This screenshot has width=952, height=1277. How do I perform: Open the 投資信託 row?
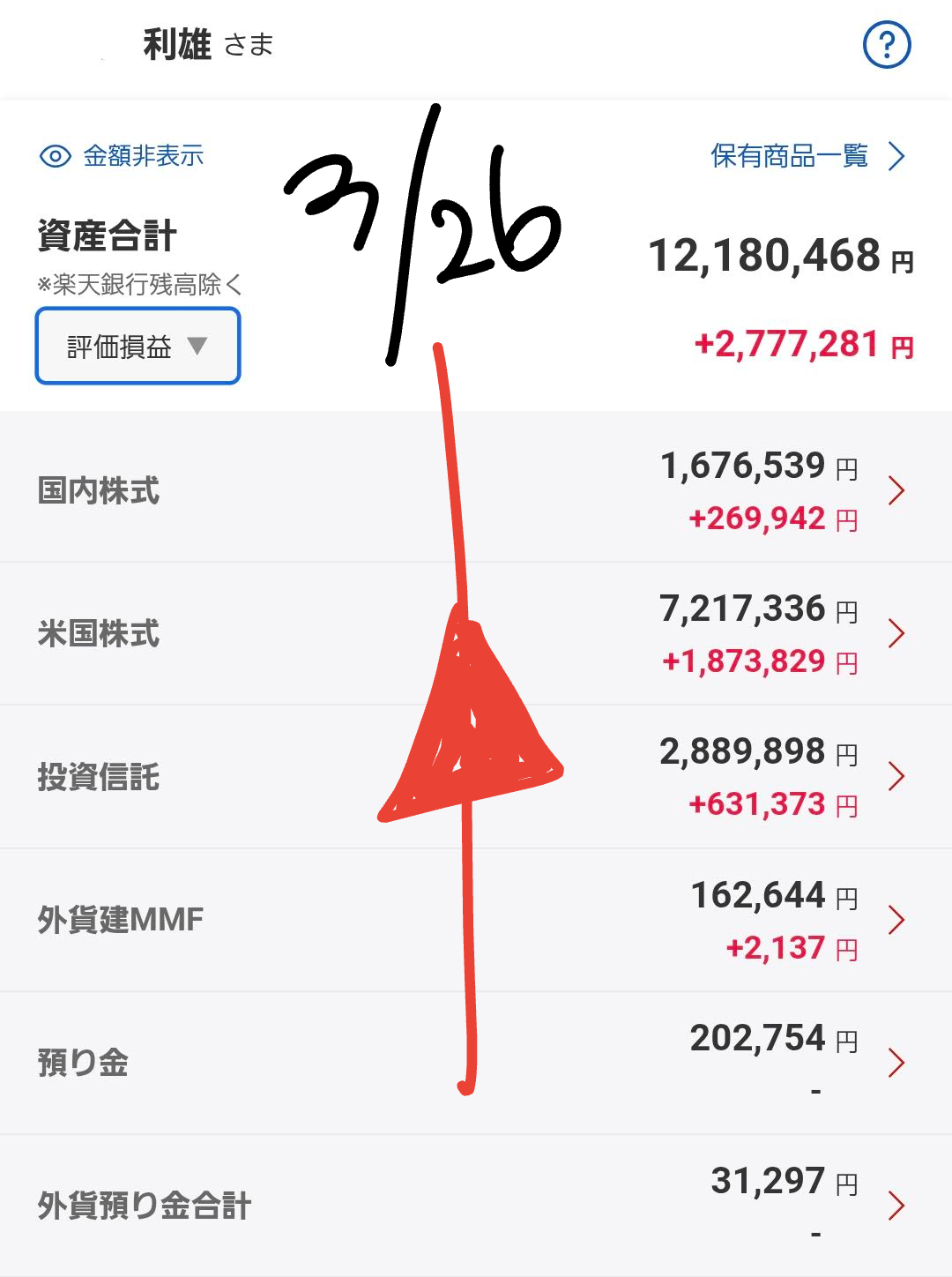pos(476,776)
